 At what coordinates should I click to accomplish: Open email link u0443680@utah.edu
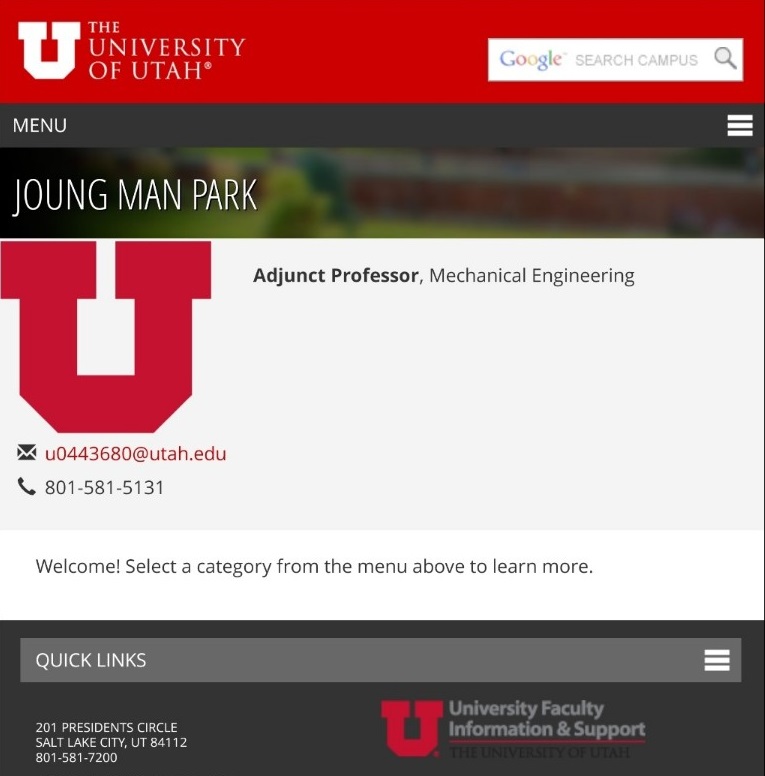(x=135, y=453)
